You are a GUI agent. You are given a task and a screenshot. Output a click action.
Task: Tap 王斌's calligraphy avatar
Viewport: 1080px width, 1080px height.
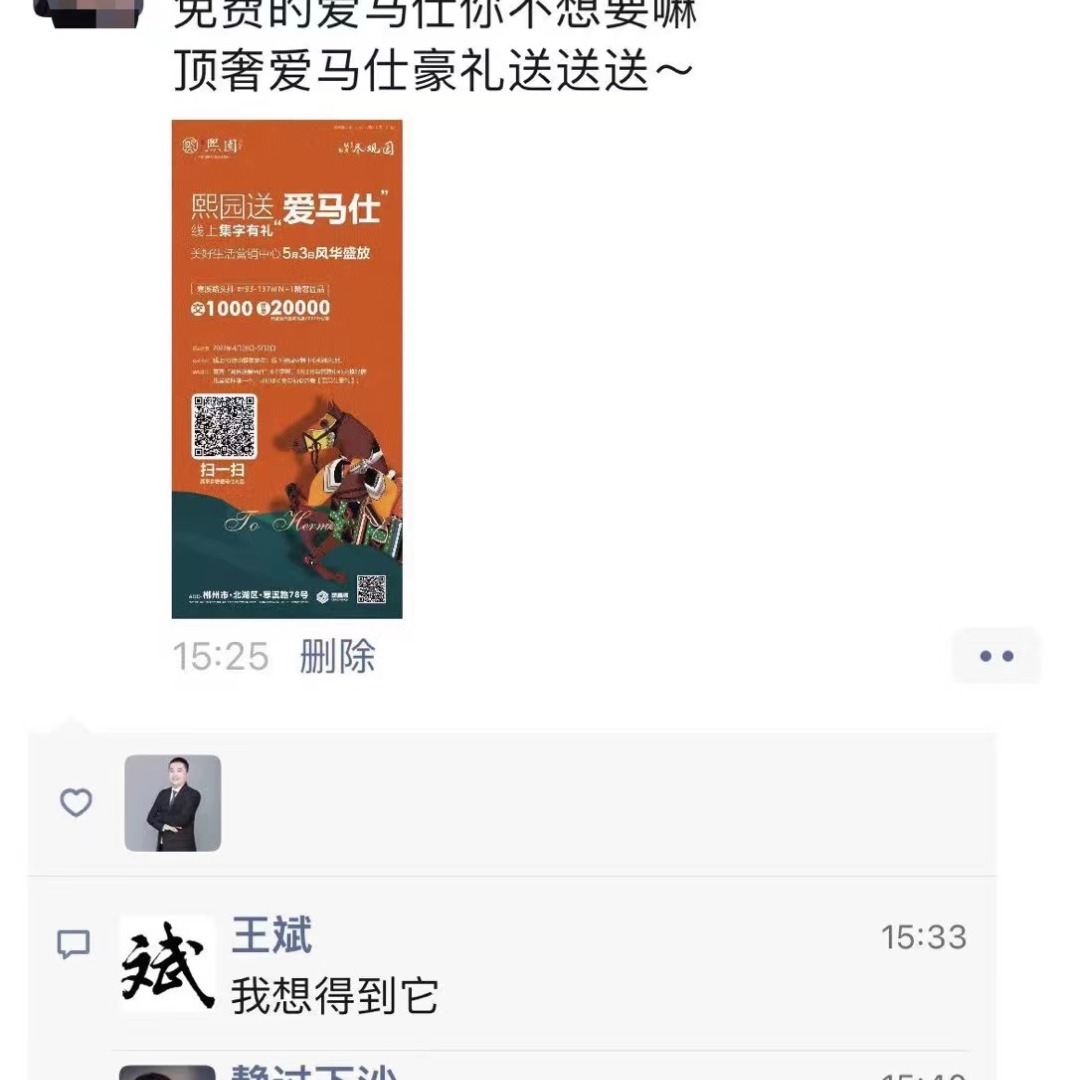[167, 963]
